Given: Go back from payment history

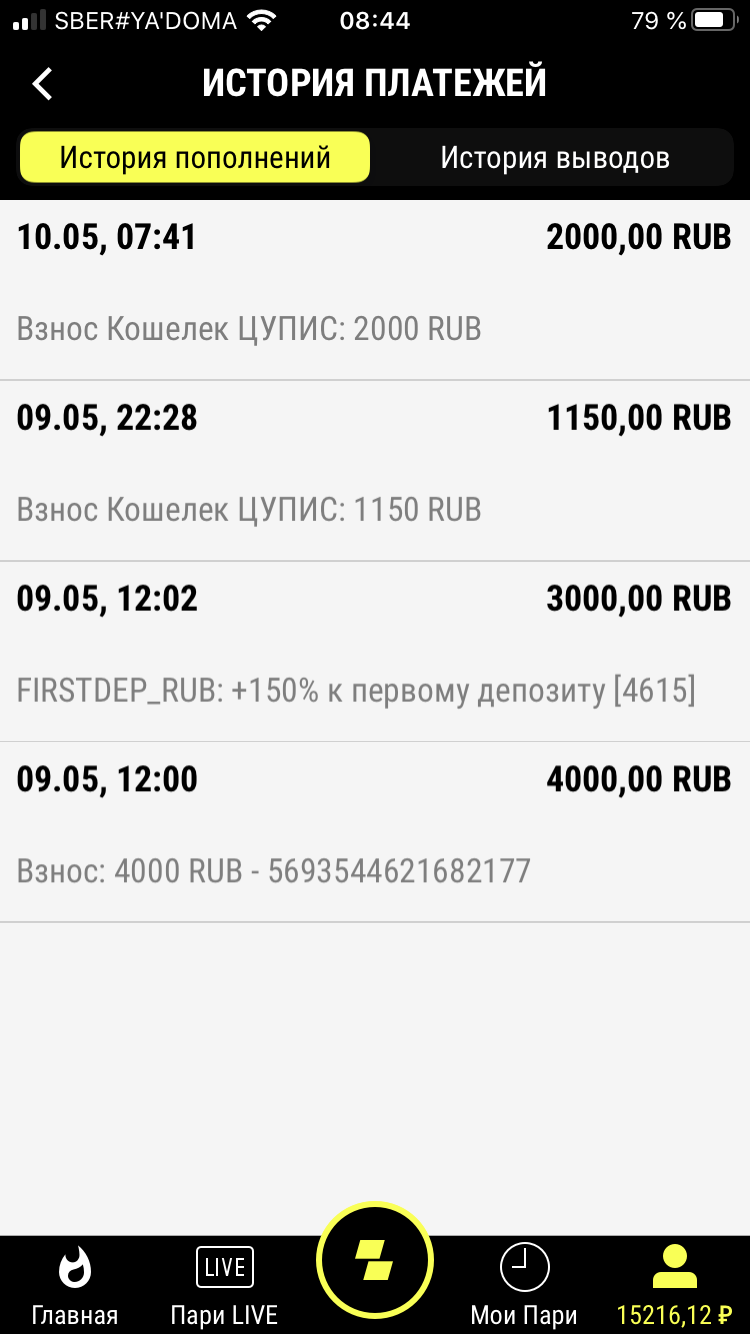Looking at the screenshot, I should tap(42, 84).
